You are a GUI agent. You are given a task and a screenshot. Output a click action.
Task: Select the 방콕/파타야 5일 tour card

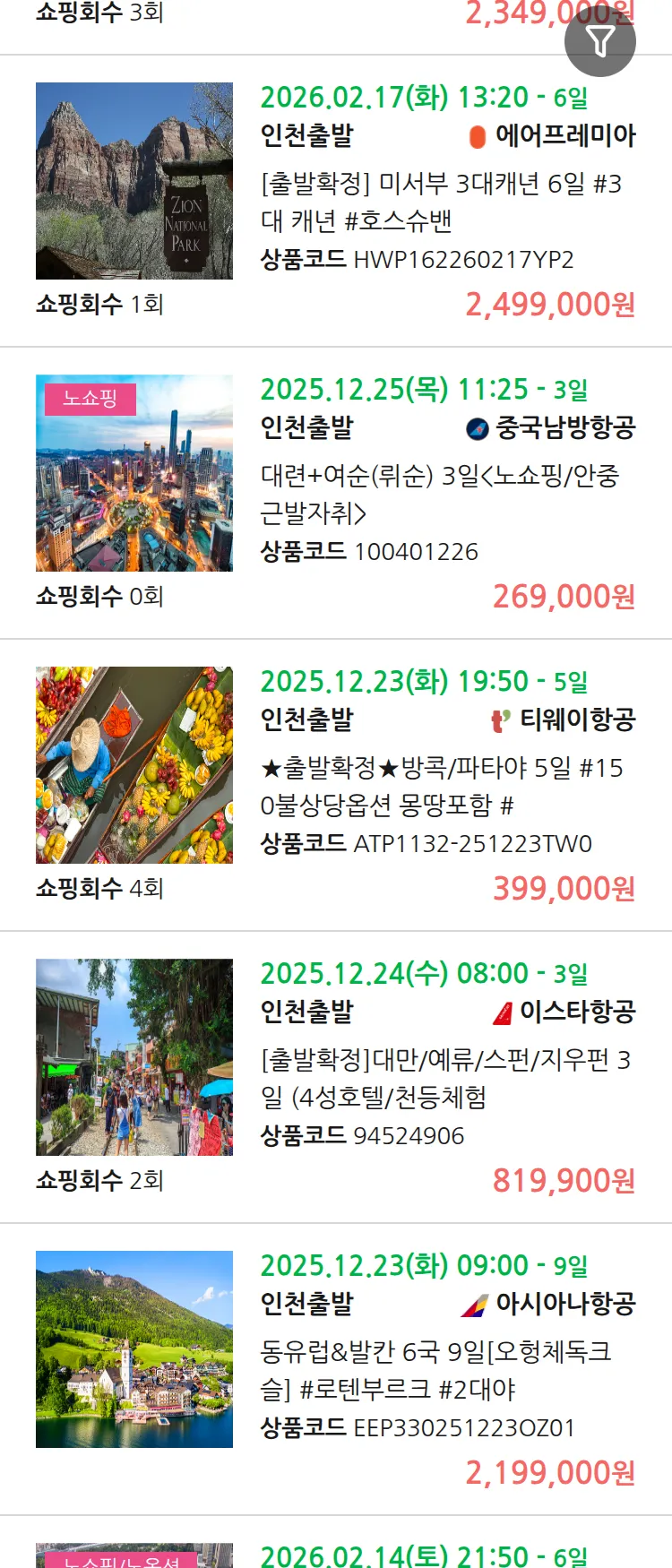(441, 786)
